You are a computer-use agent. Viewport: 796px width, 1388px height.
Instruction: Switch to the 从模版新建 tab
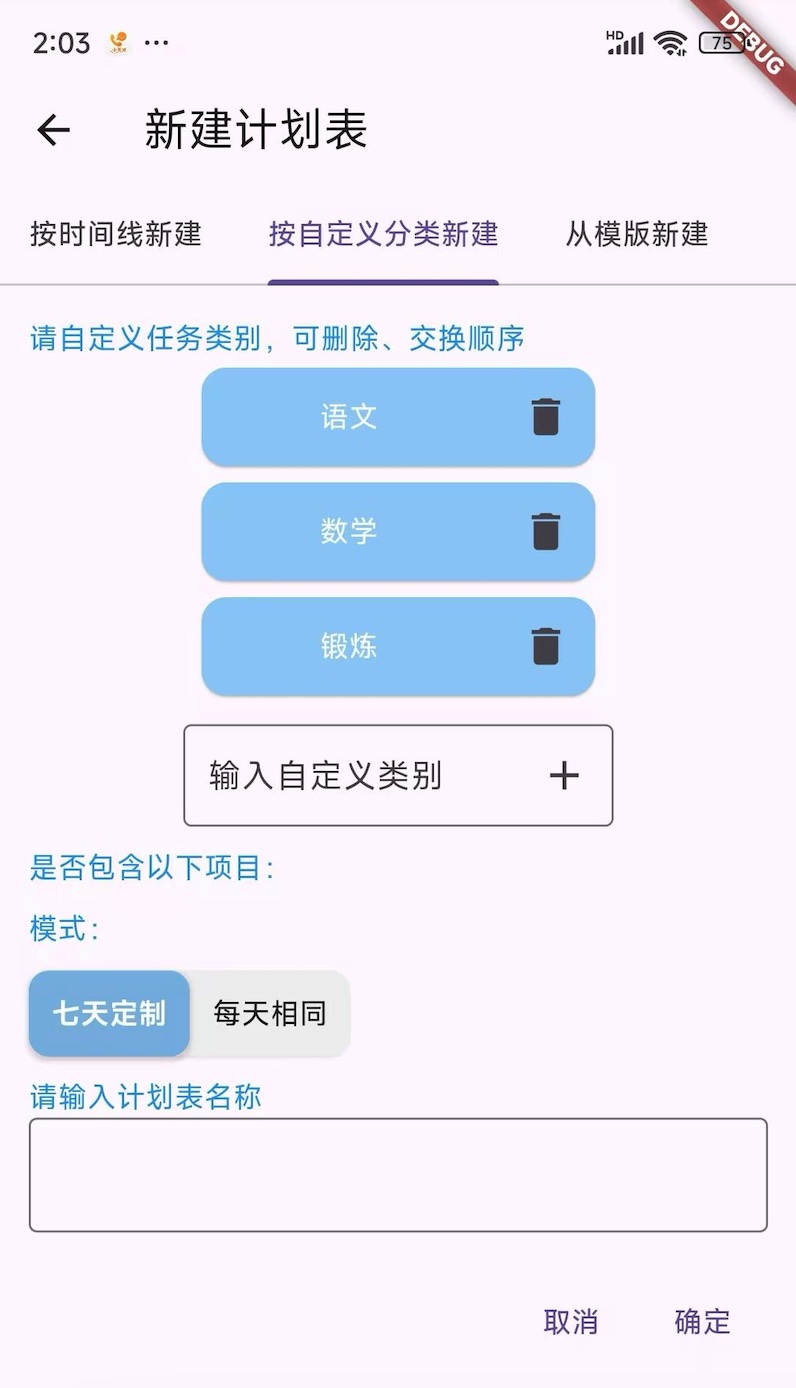click(x=637, y=234)
